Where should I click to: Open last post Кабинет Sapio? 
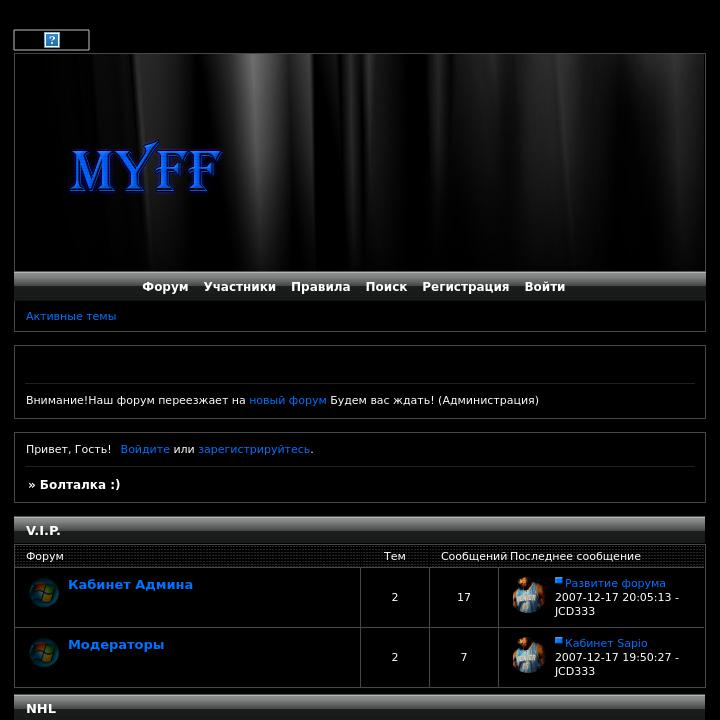[x=605, y=643]
